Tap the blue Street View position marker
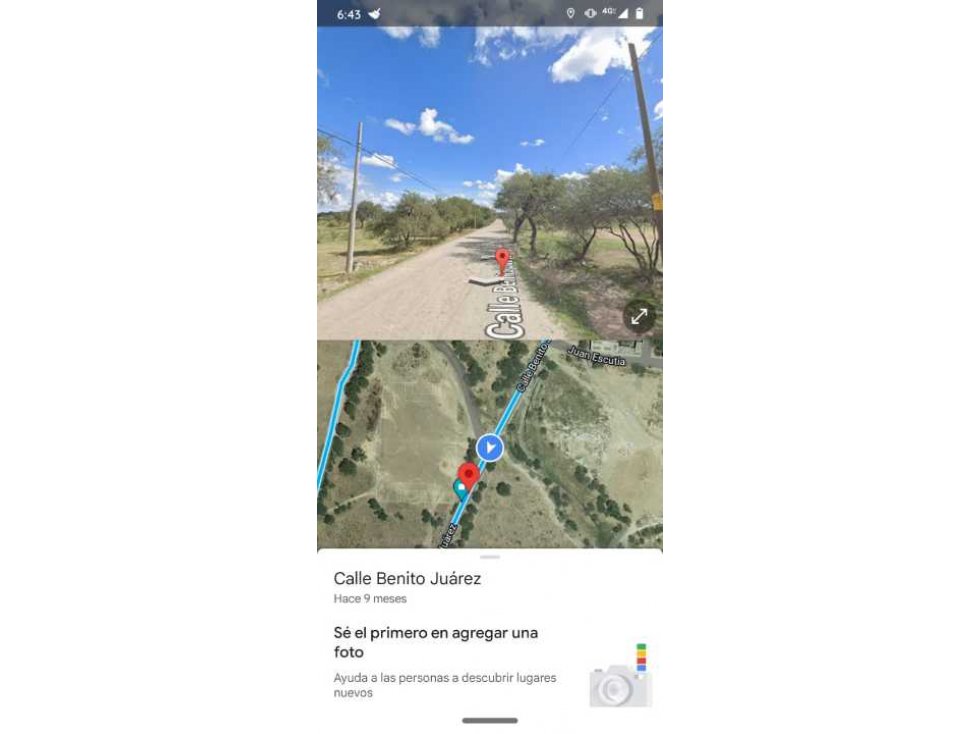979x734 pixels. point(489,447)
